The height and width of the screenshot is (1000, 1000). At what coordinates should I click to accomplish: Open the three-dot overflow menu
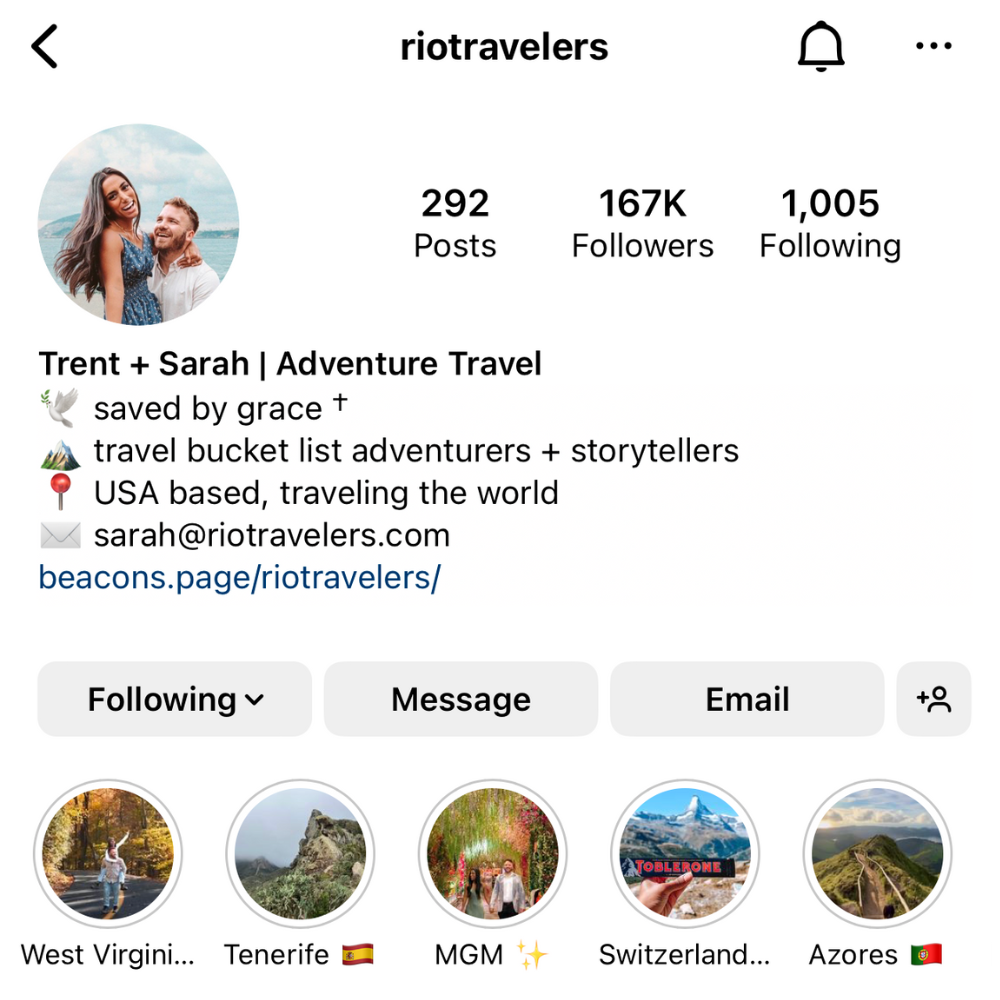tap(934, 47)
